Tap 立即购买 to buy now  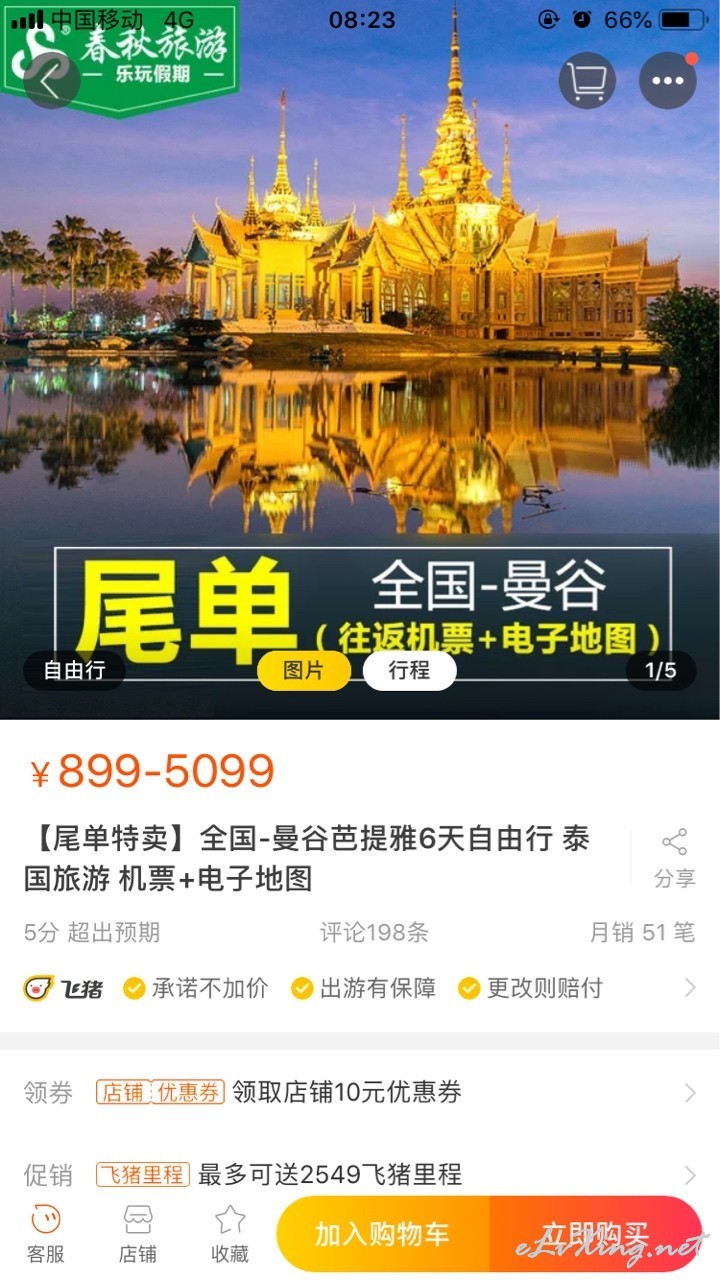(596, 1233)
